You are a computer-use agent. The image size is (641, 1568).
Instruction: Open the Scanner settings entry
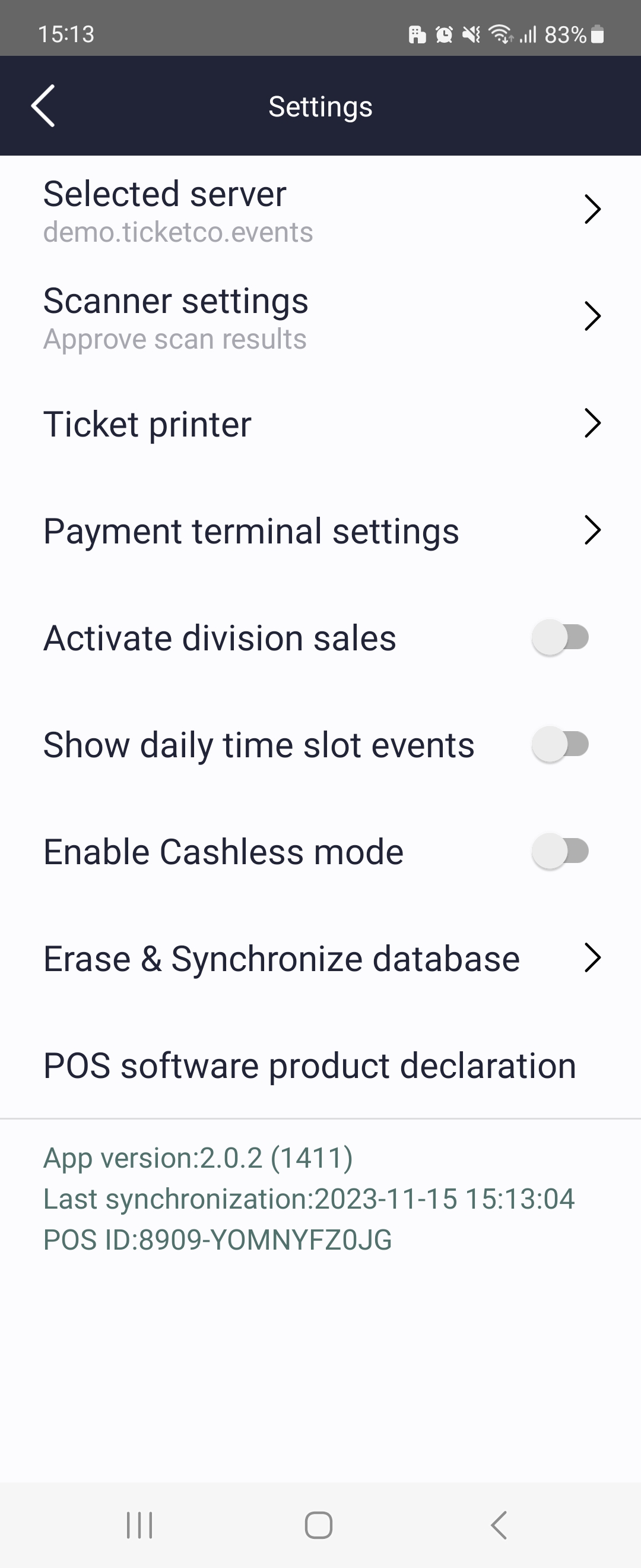click(x=175, y=300)
